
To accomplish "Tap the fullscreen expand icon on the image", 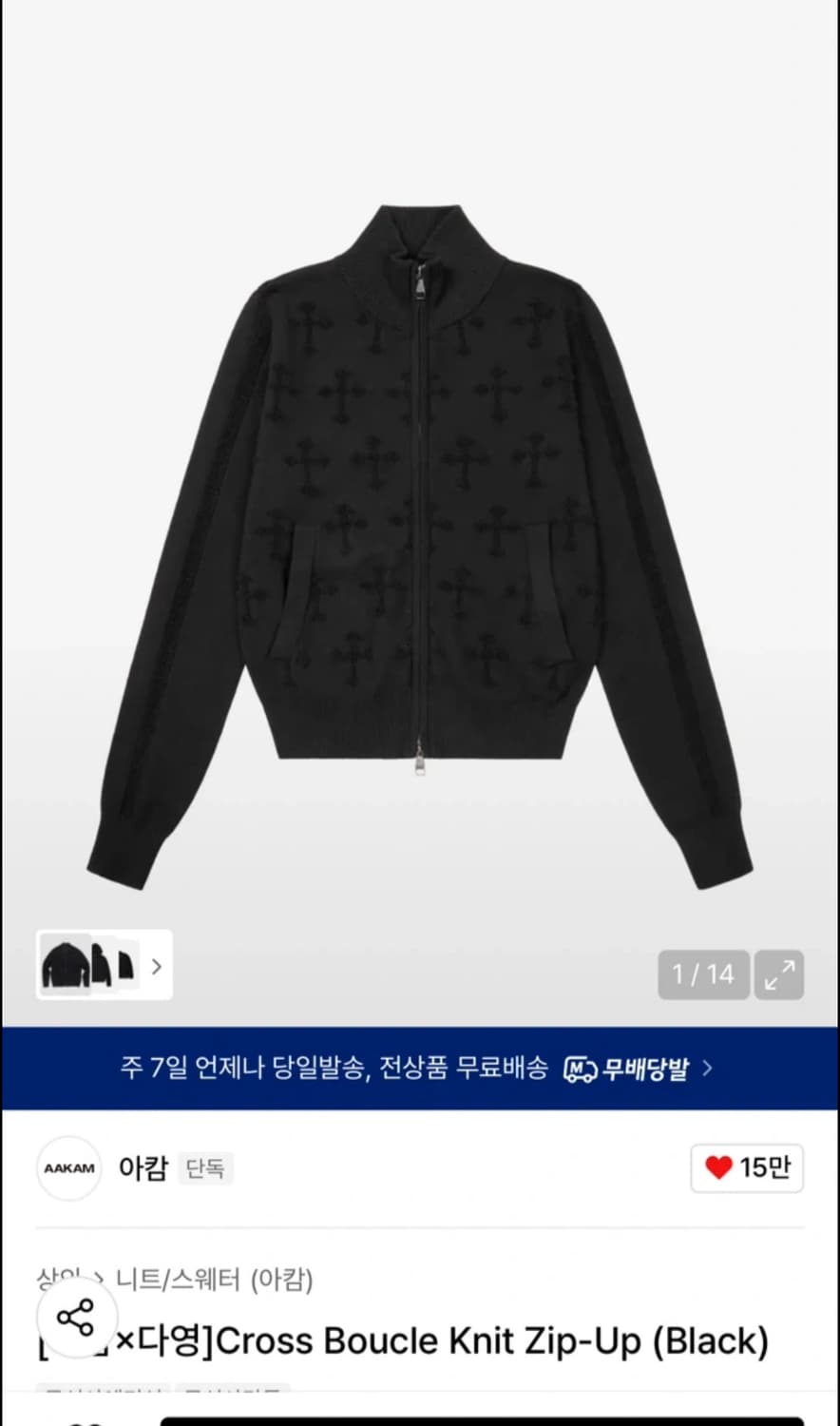I will coord(779,974).
